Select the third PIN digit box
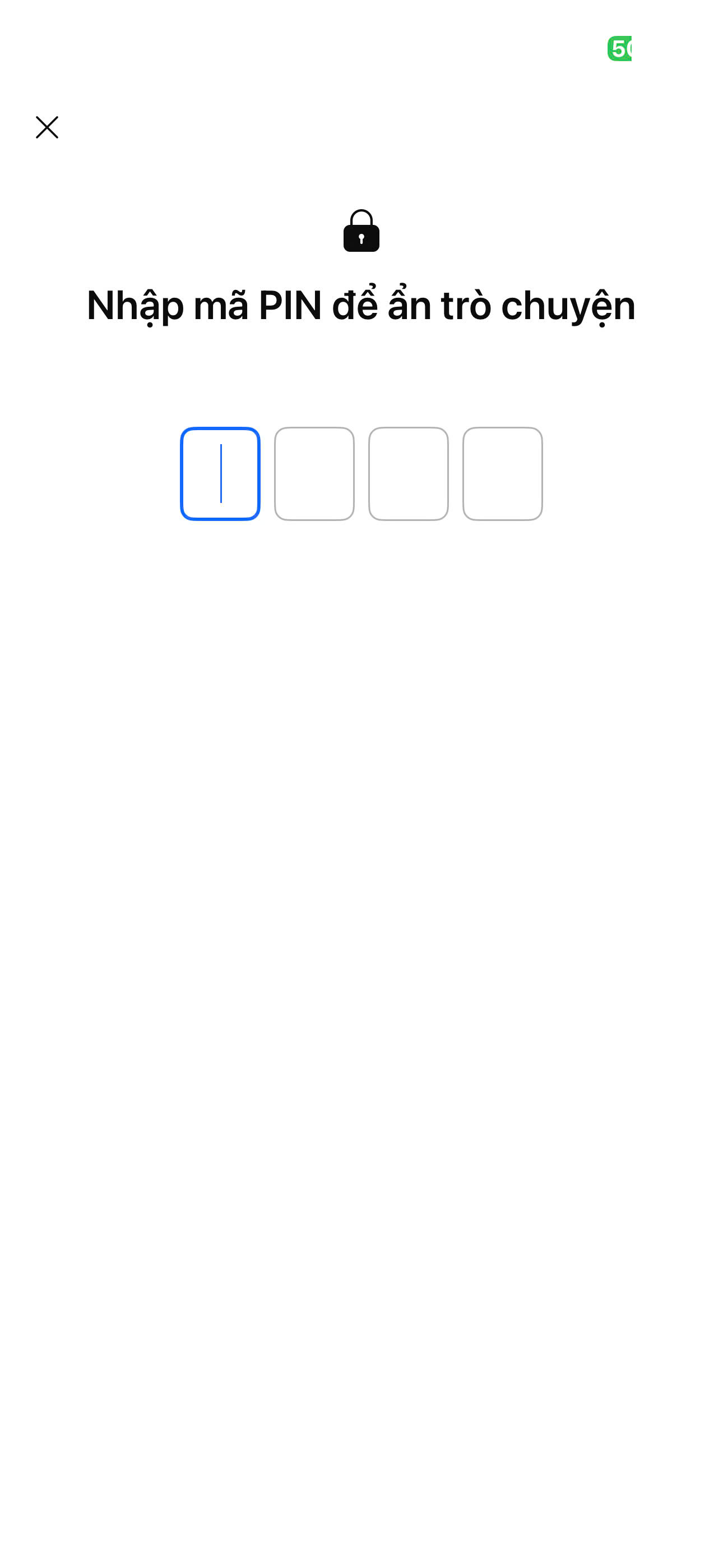This screenshot has width=723, height=1568. coord(409,473)
